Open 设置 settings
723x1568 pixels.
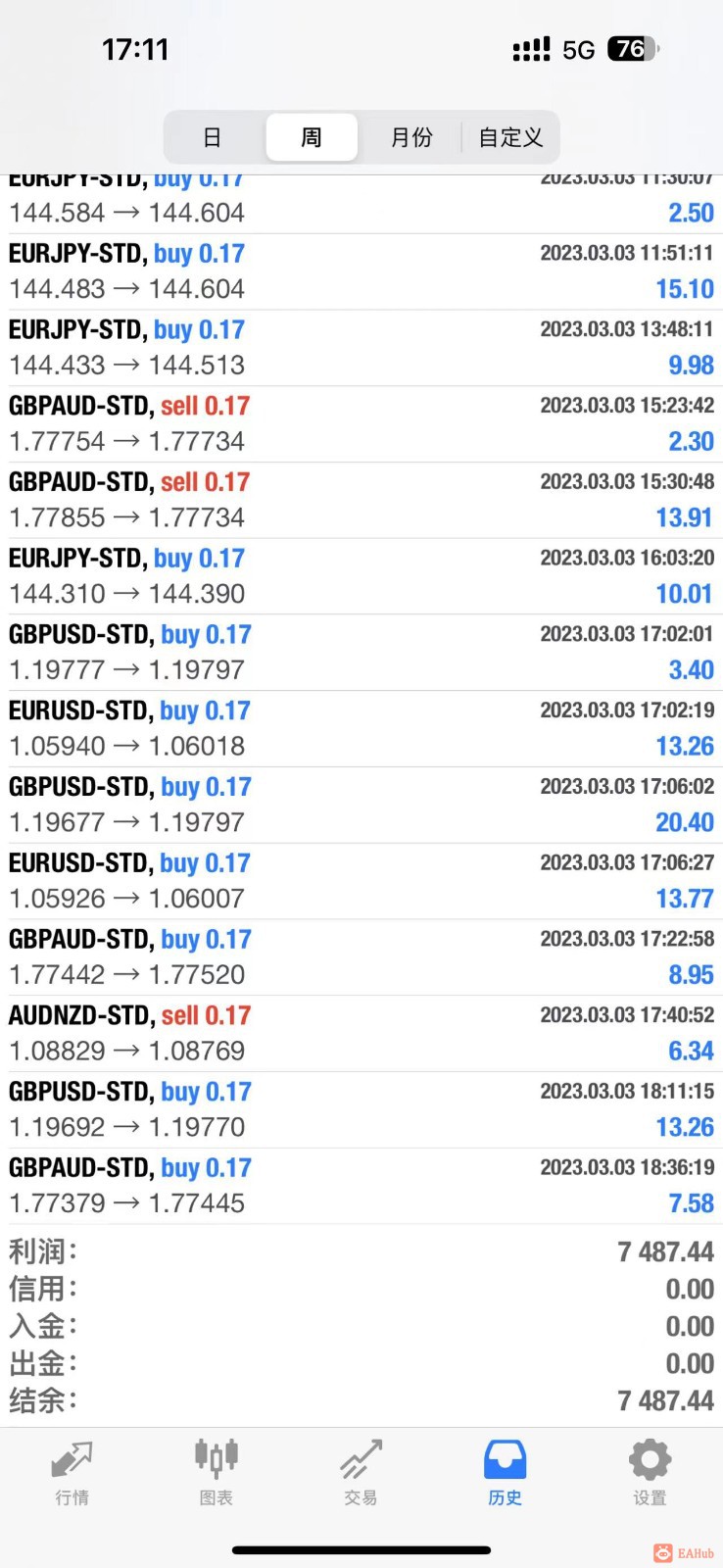point(649,1472)
